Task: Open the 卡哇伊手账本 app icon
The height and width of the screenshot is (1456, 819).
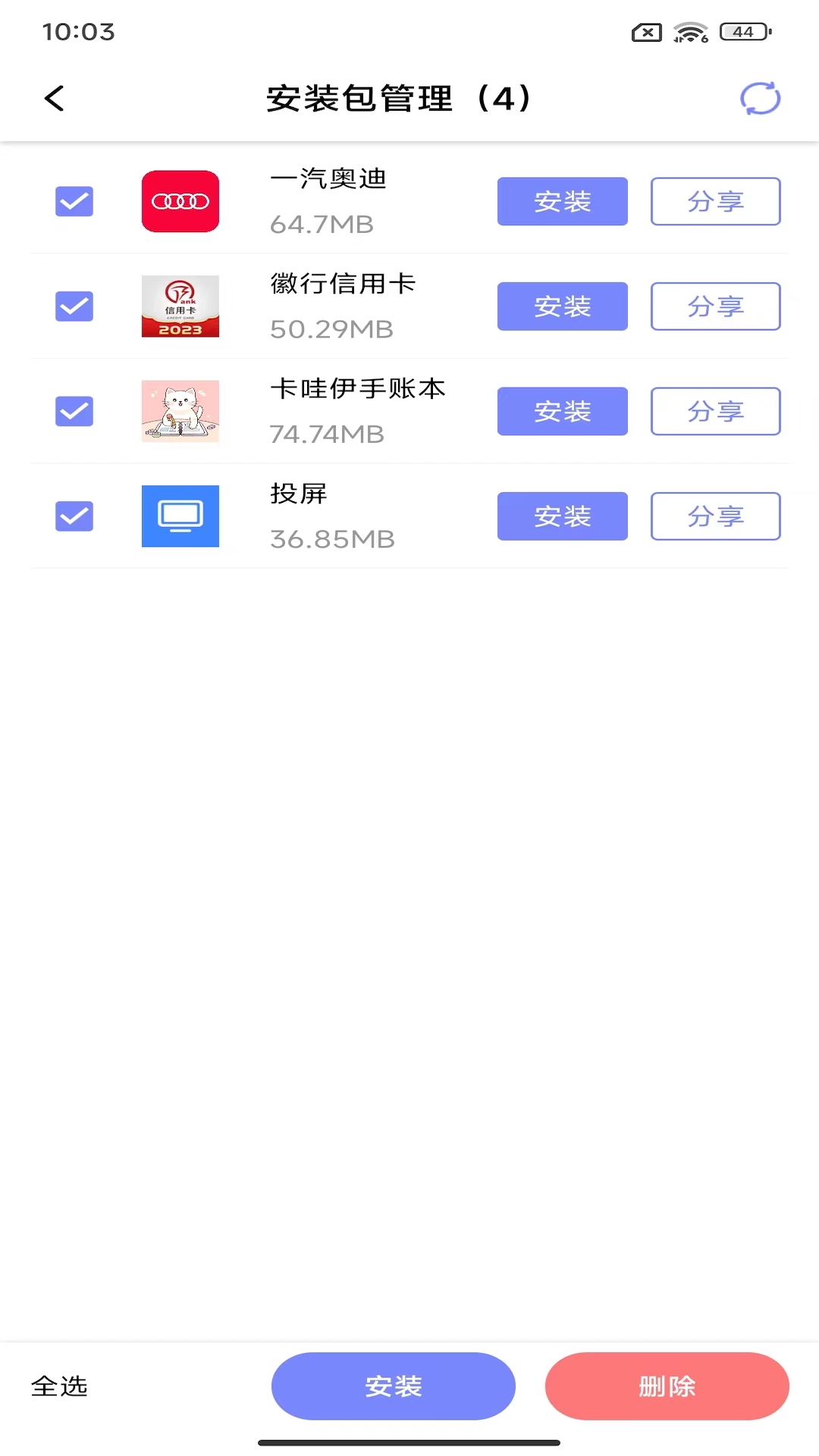Action: pyautogui.click(x=180, y=411)
